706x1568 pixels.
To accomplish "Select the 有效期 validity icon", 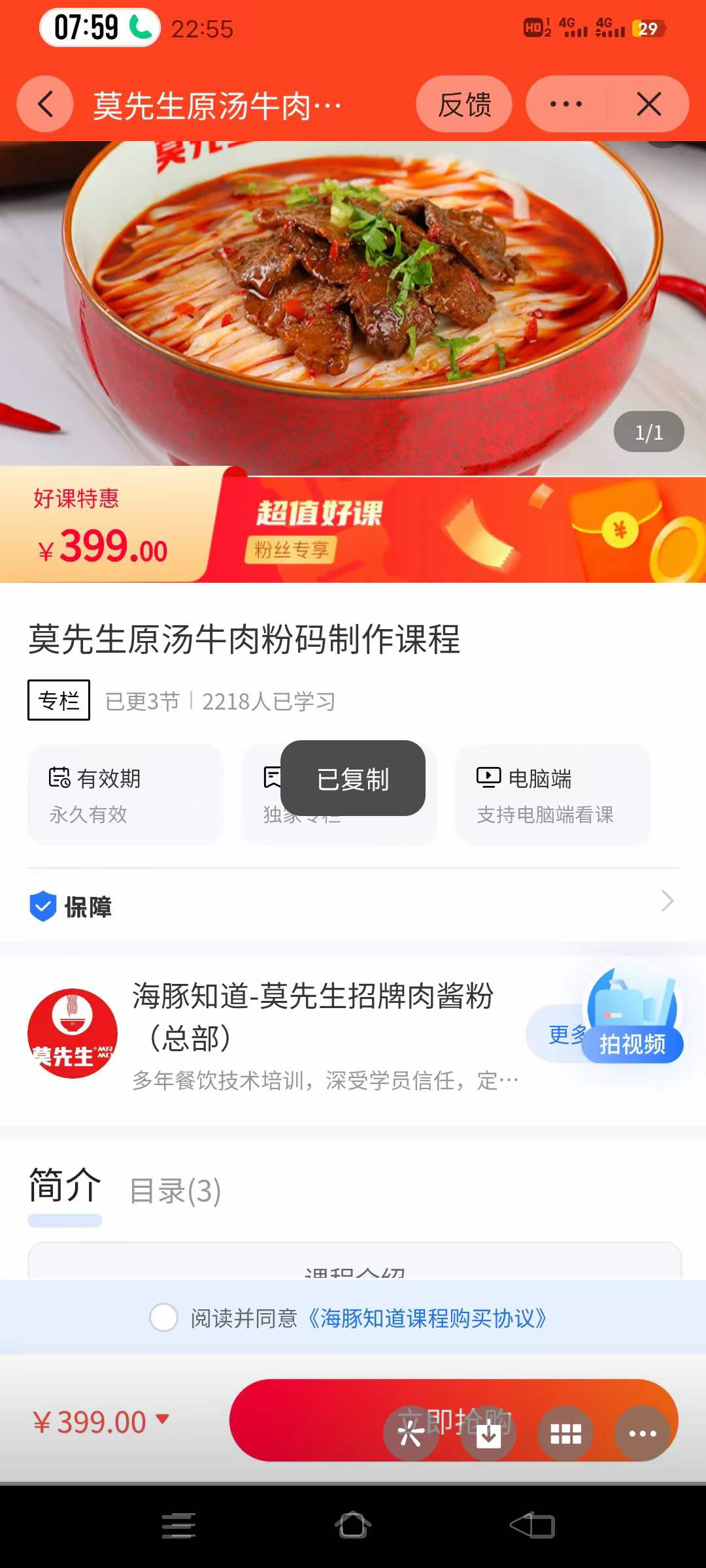I will (58, 777).
